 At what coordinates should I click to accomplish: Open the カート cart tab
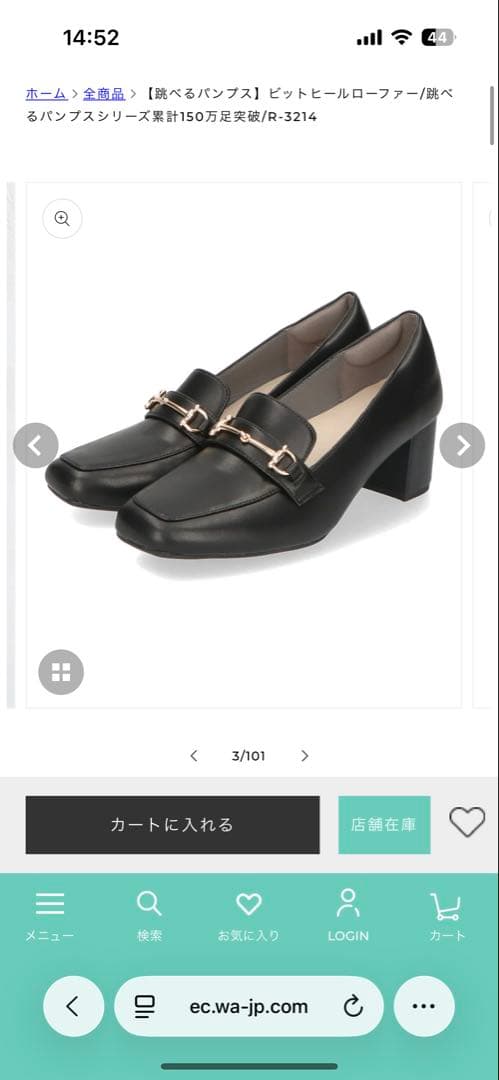pos(447,917)
